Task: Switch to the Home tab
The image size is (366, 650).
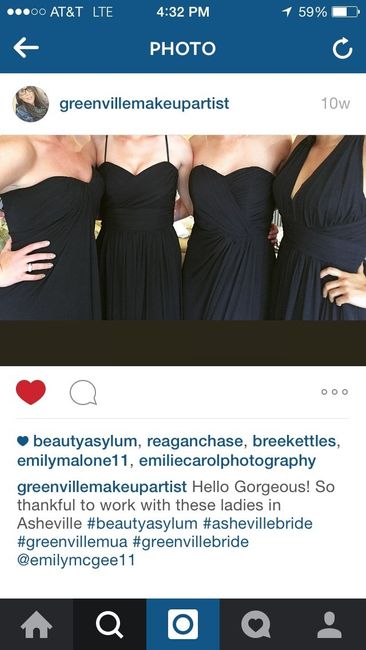Action: (36, 625)
